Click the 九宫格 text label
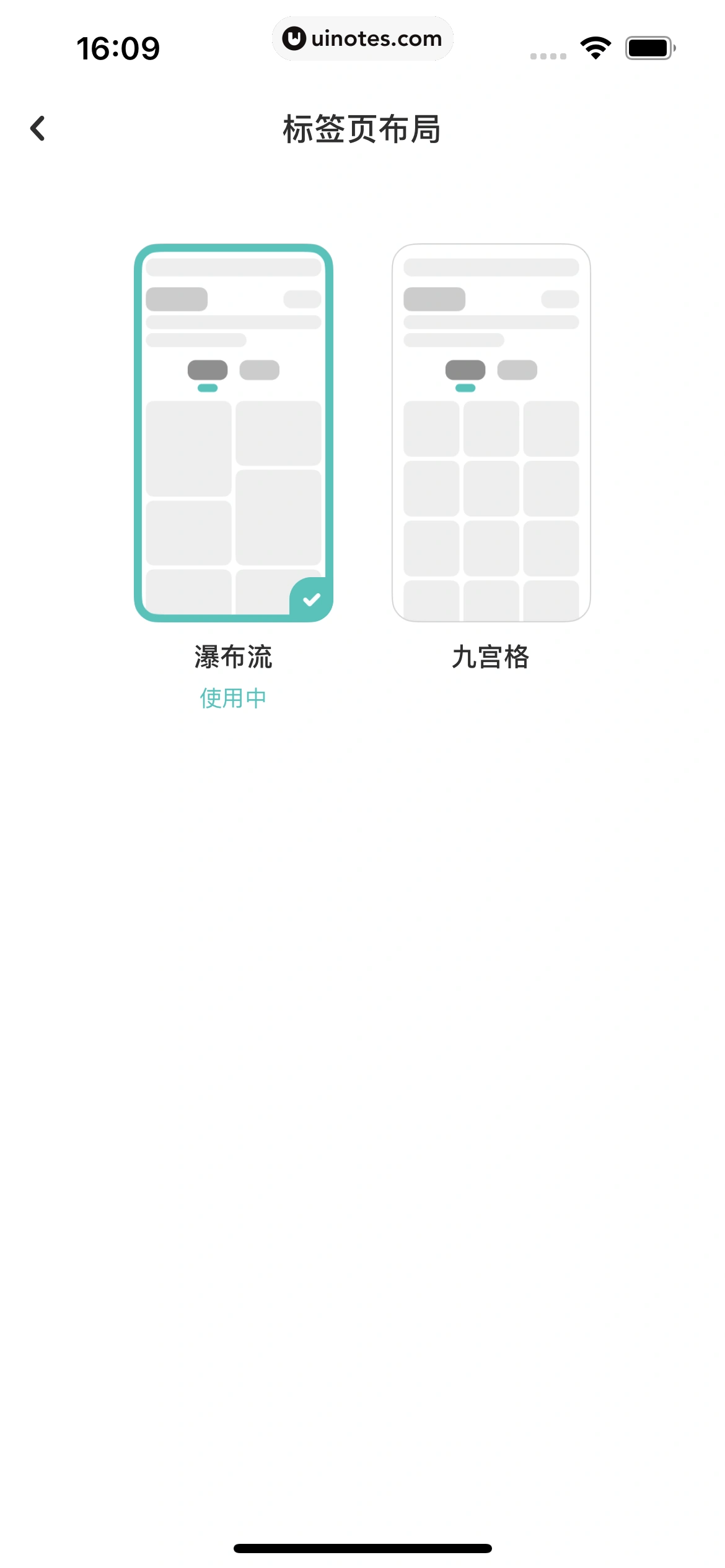725x1568 pixels. (491, 659)
